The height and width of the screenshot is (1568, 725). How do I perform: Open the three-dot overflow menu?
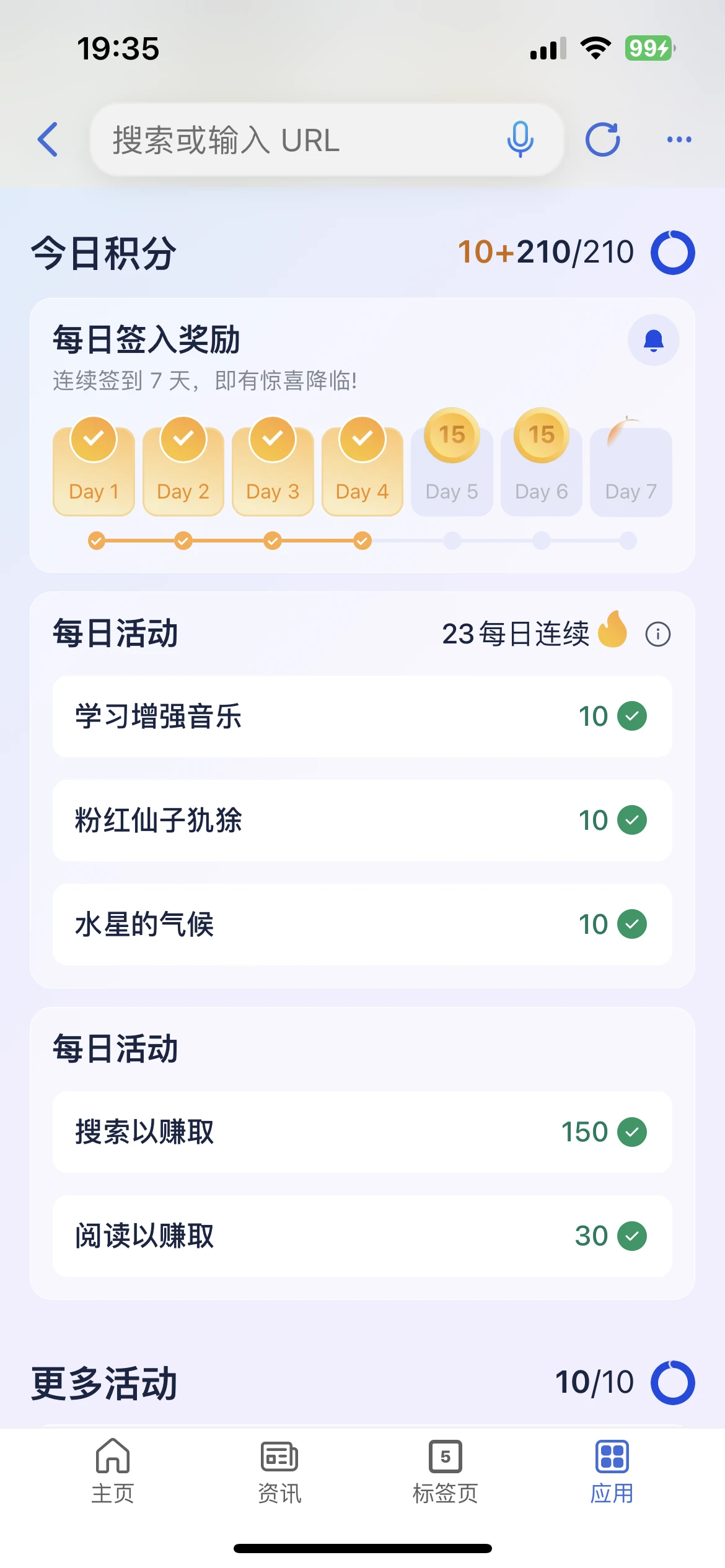coord(679,139)
